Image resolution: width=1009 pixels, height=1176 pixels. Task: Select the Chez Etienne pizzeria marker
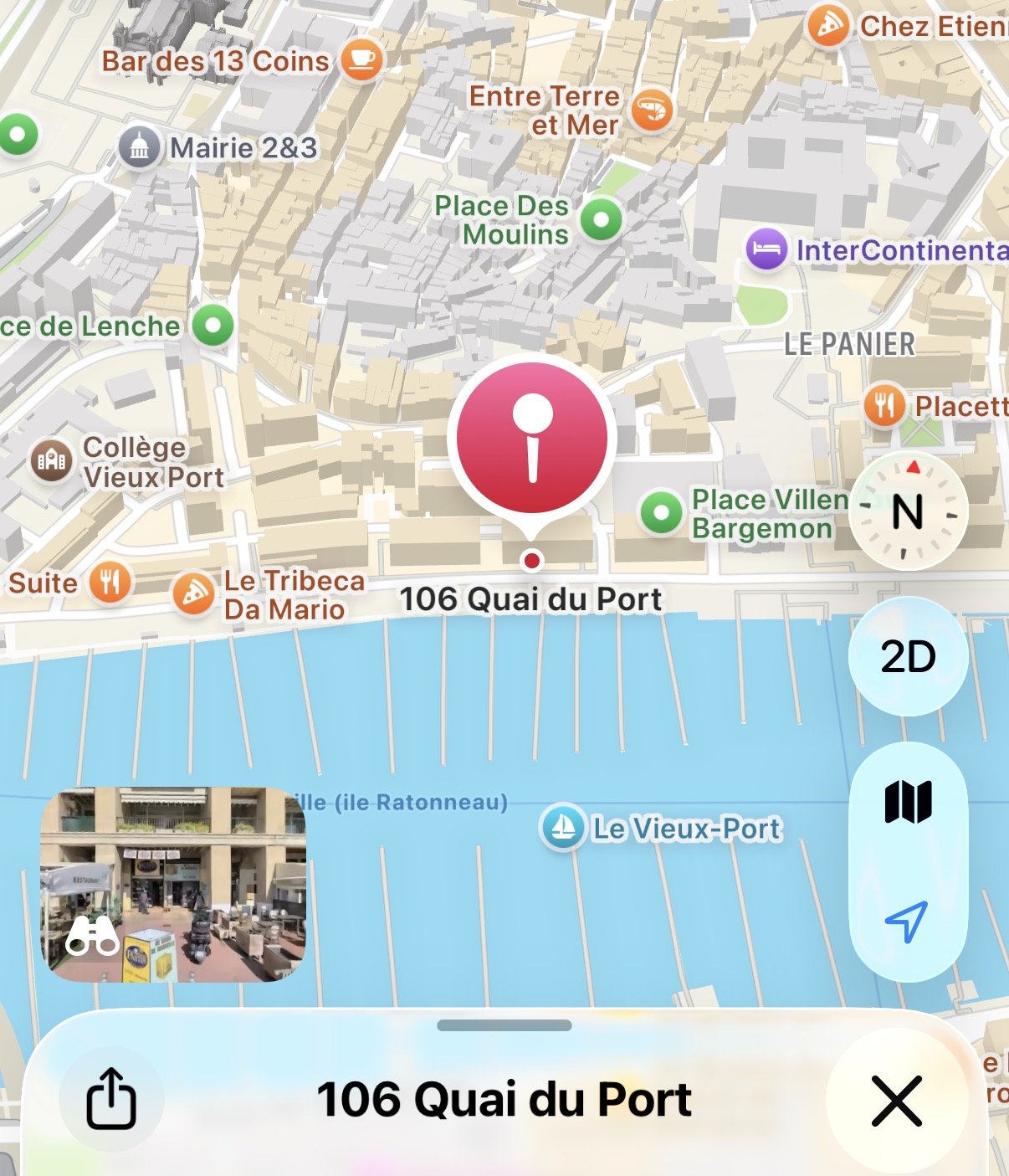(x=828, y=26)
